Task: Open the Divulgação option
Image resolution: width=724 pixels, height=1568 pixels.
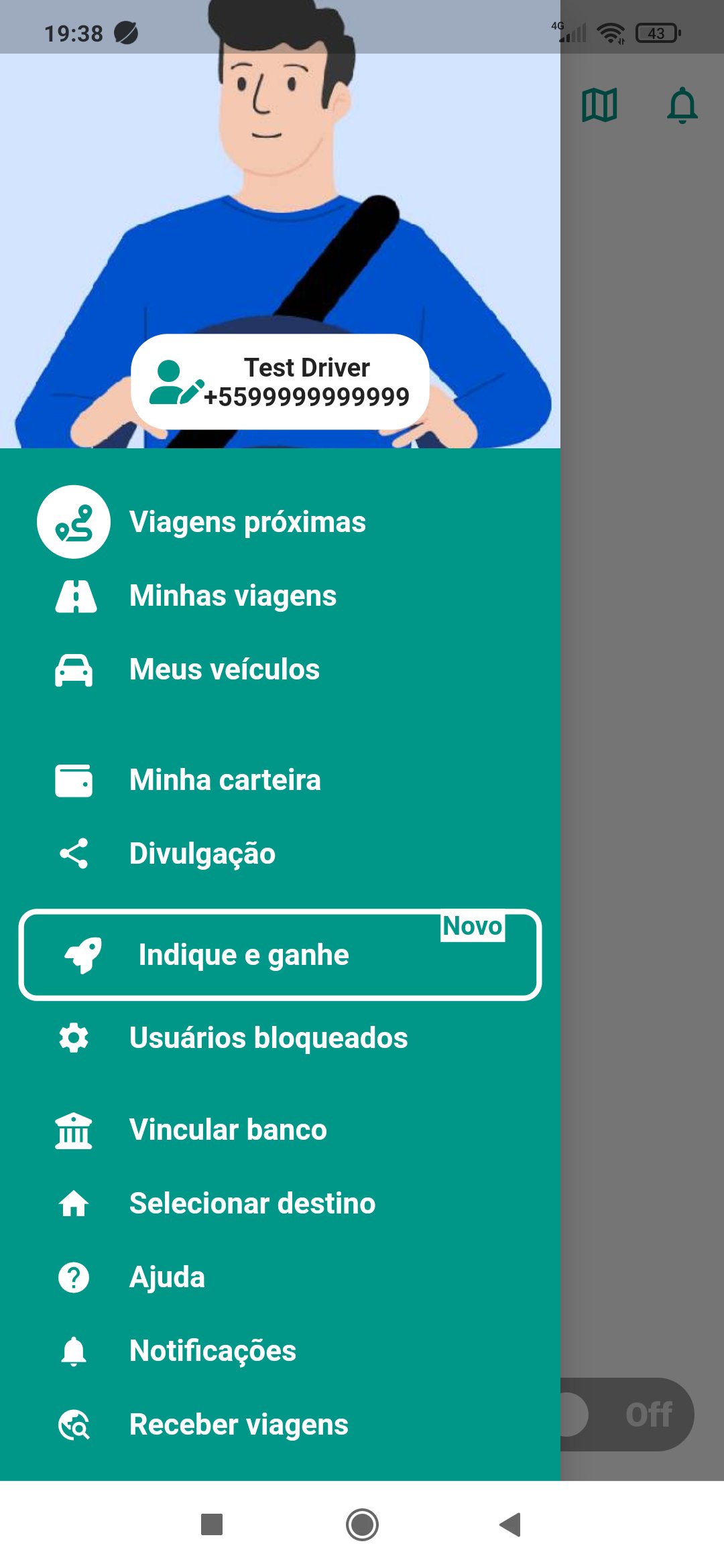Action: (x=202, y=854)
